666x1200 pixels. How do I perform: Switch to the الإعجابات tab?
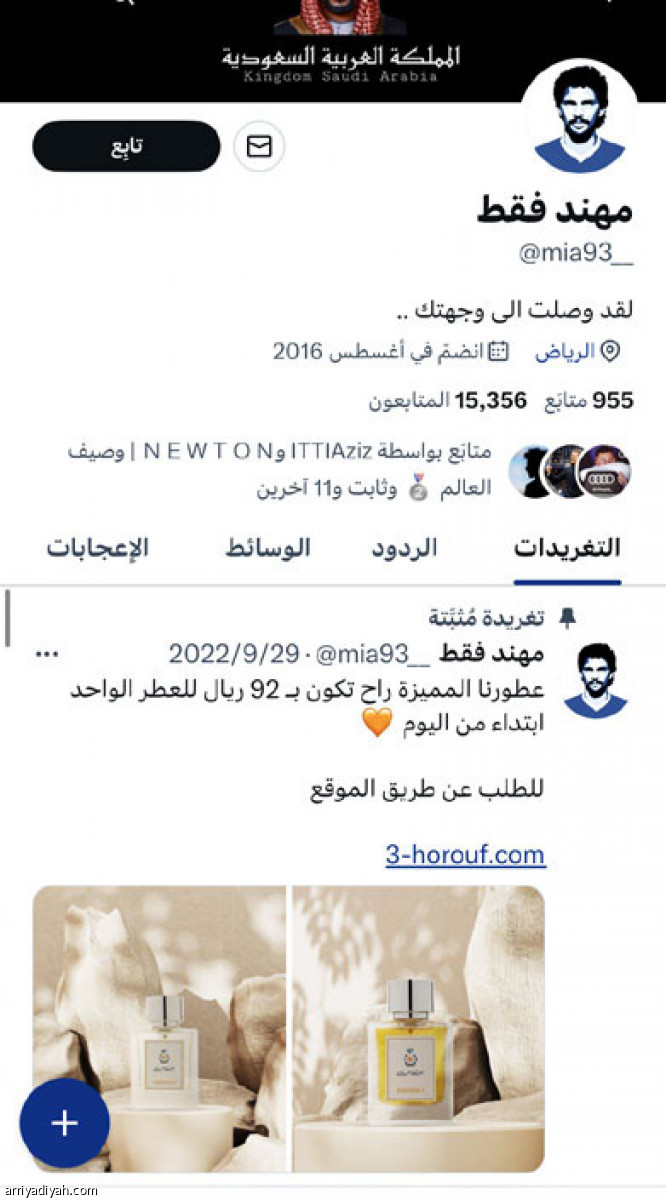pyautogui.click(x=97, y=548)
